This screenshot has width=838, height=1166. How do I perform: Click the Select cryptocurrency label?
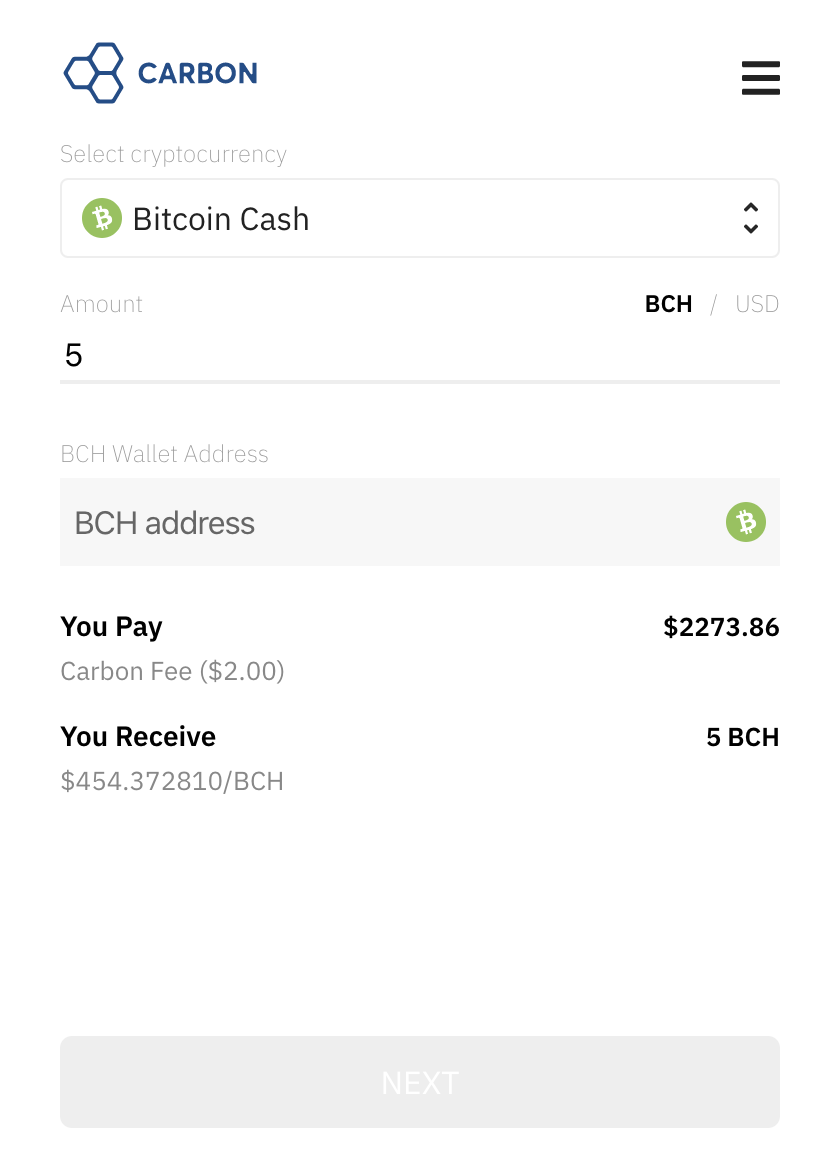(173, 154)
